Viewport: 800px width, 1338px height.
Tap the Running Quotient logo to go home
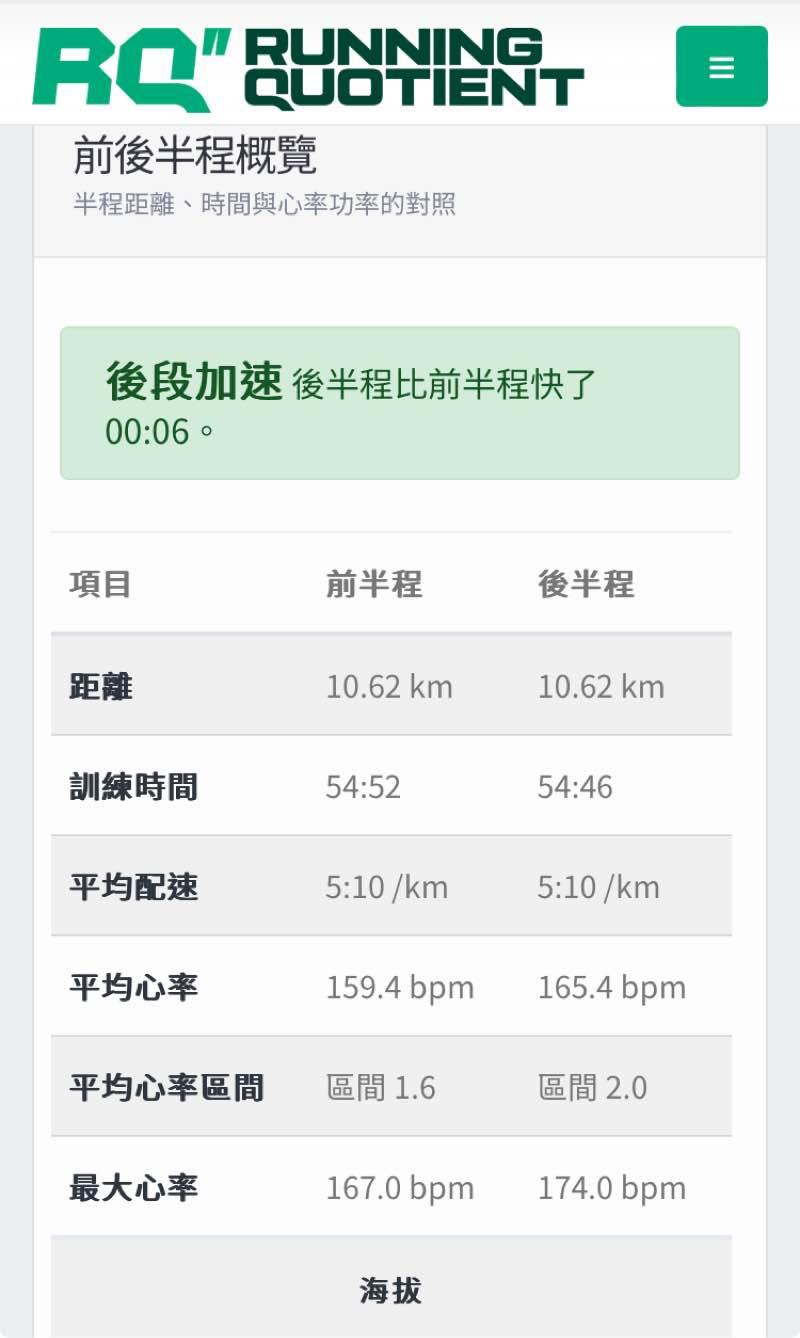click(308, 68)
